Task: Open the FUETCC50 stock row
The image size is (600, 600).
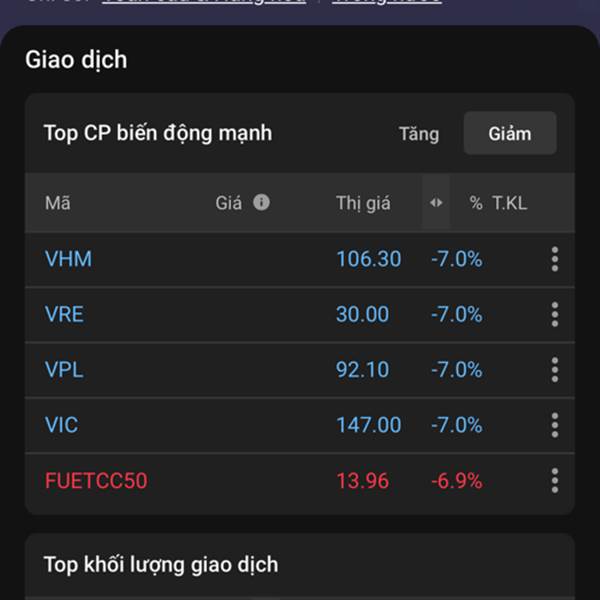Action: [96, 481]
